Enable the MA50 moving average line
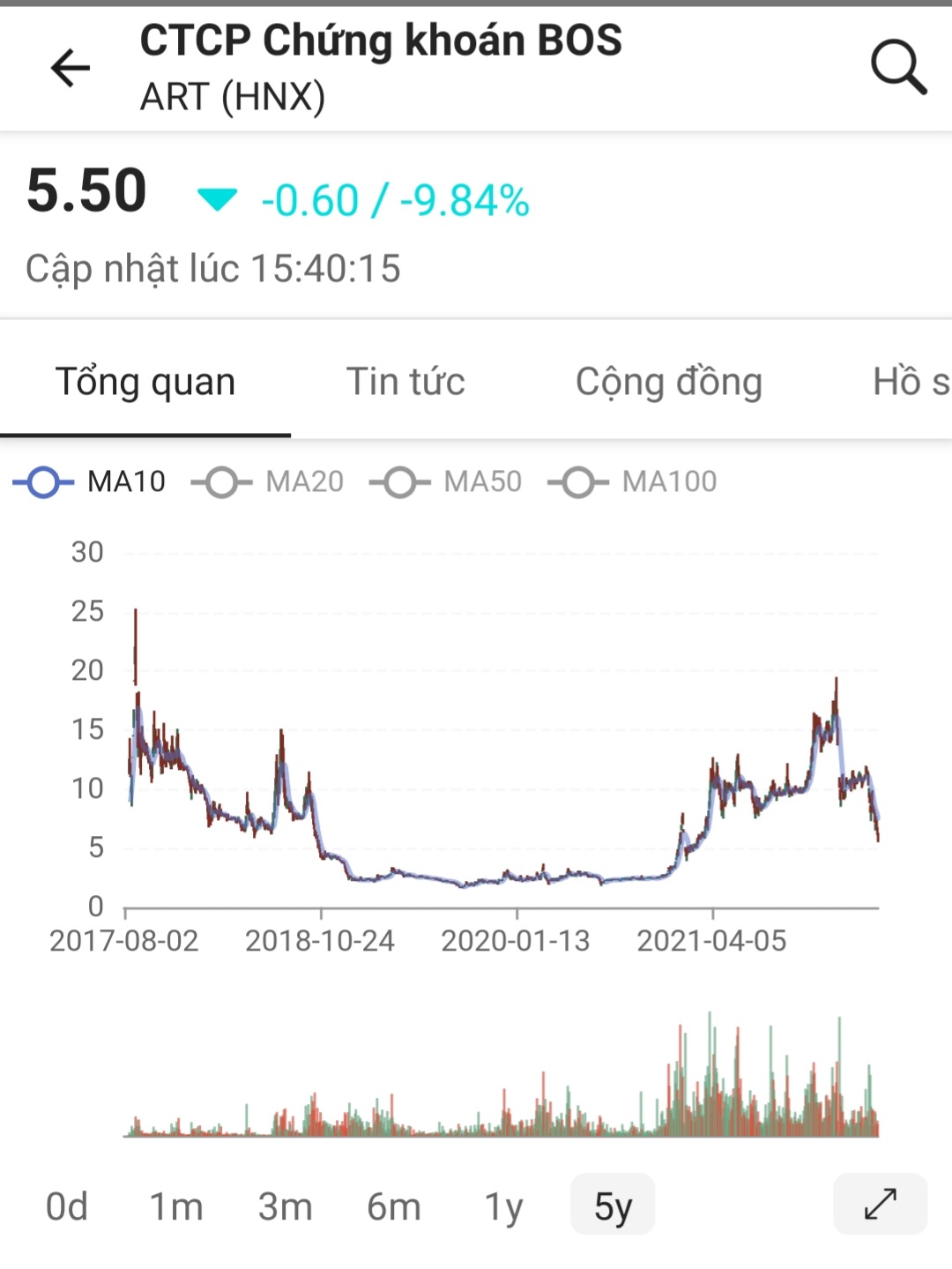This screenshot has width=952, height=1269. coord(446,482)
